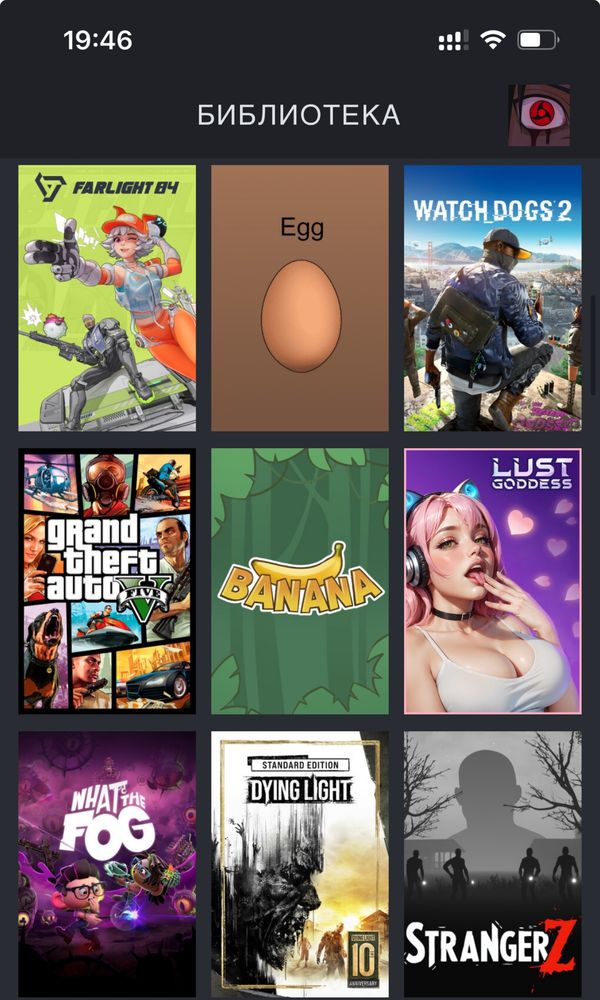Open What the Fog game
Image resolution: width=600 pixels, height=1000 pixels.
[x=107, y=864]
